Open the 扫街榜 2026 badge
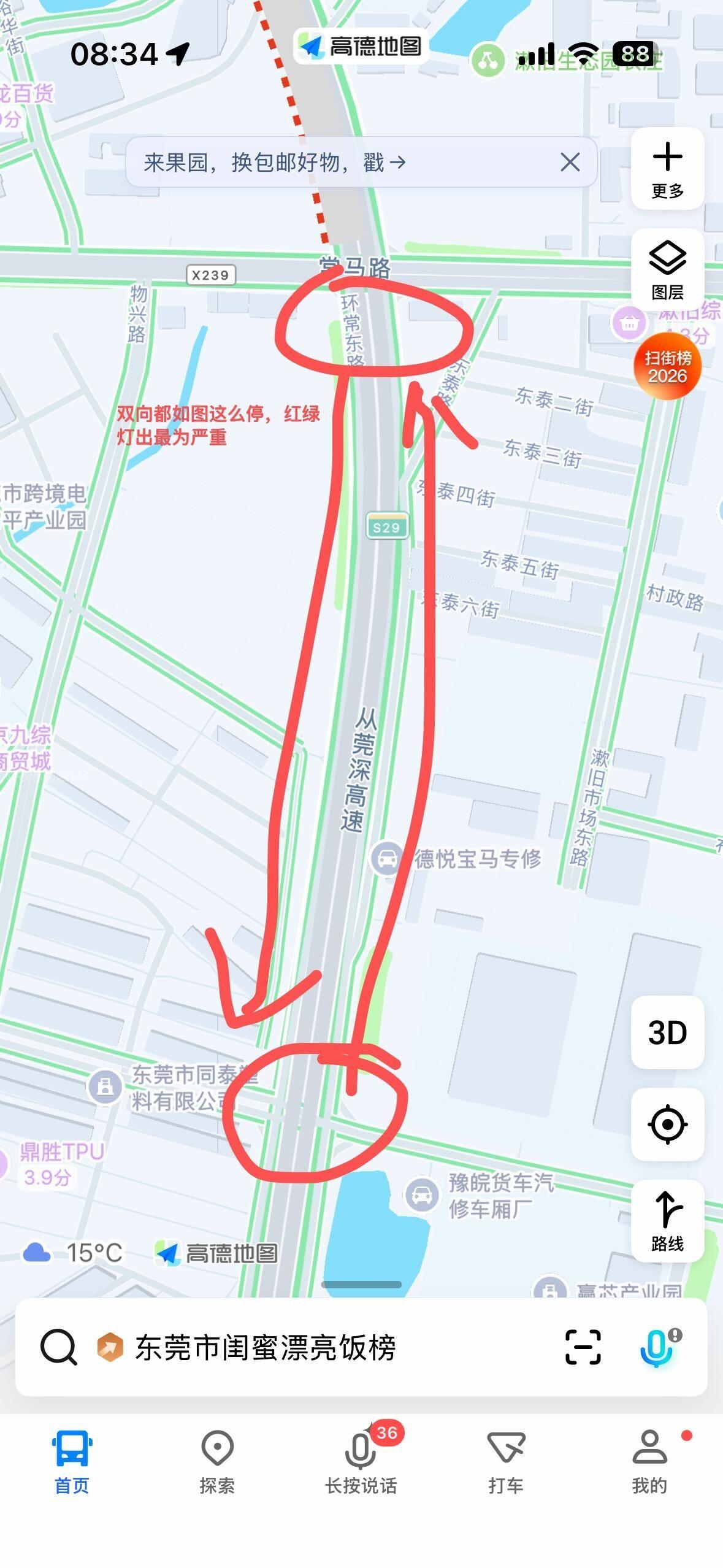 pos(667,367)
